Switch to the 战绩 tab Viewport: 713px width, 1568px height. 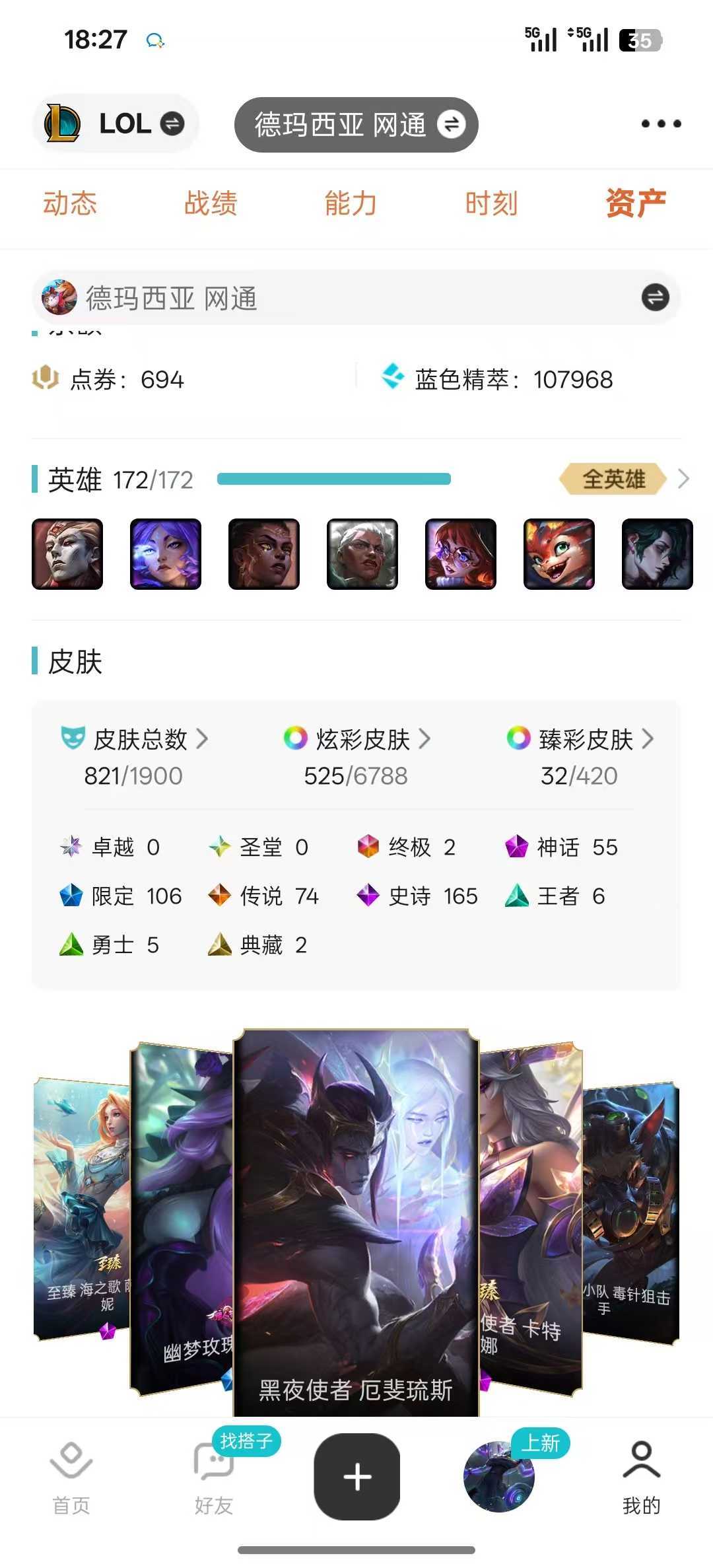pos(211,203)
